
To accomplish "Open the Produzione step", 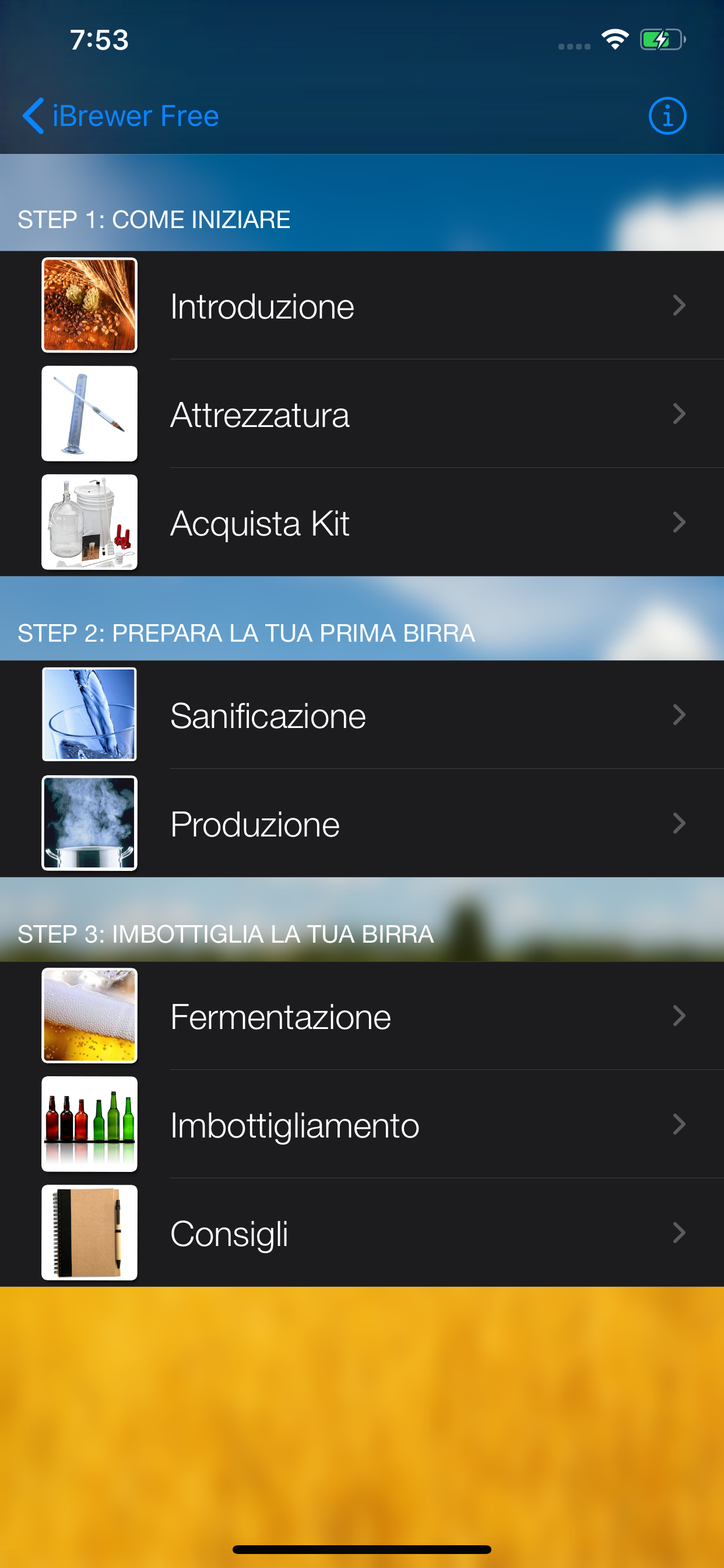I will 361,823.
